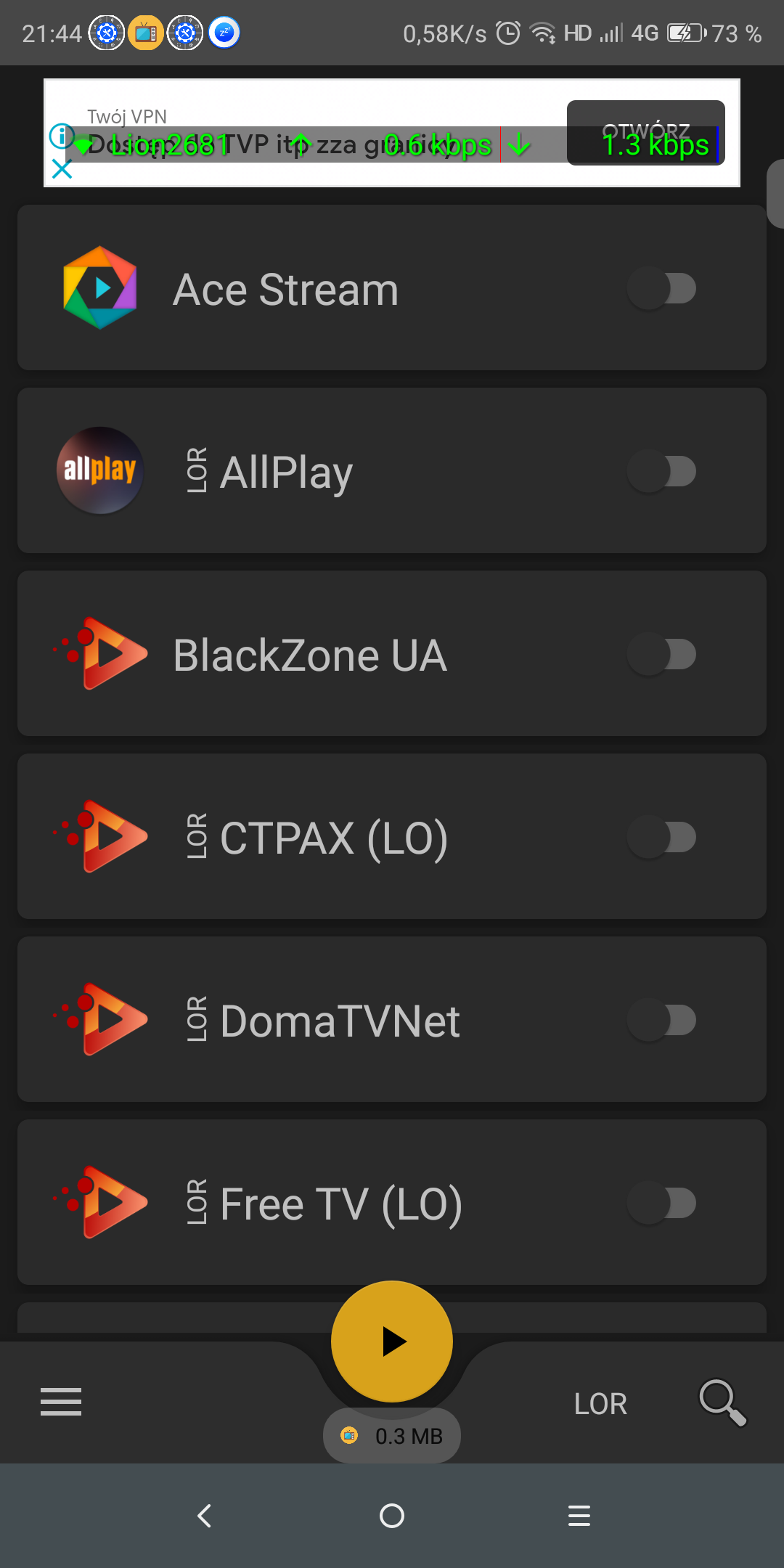Go back with system back button
Viewport: 784px width, 1568px height.
pos(205,1516)
